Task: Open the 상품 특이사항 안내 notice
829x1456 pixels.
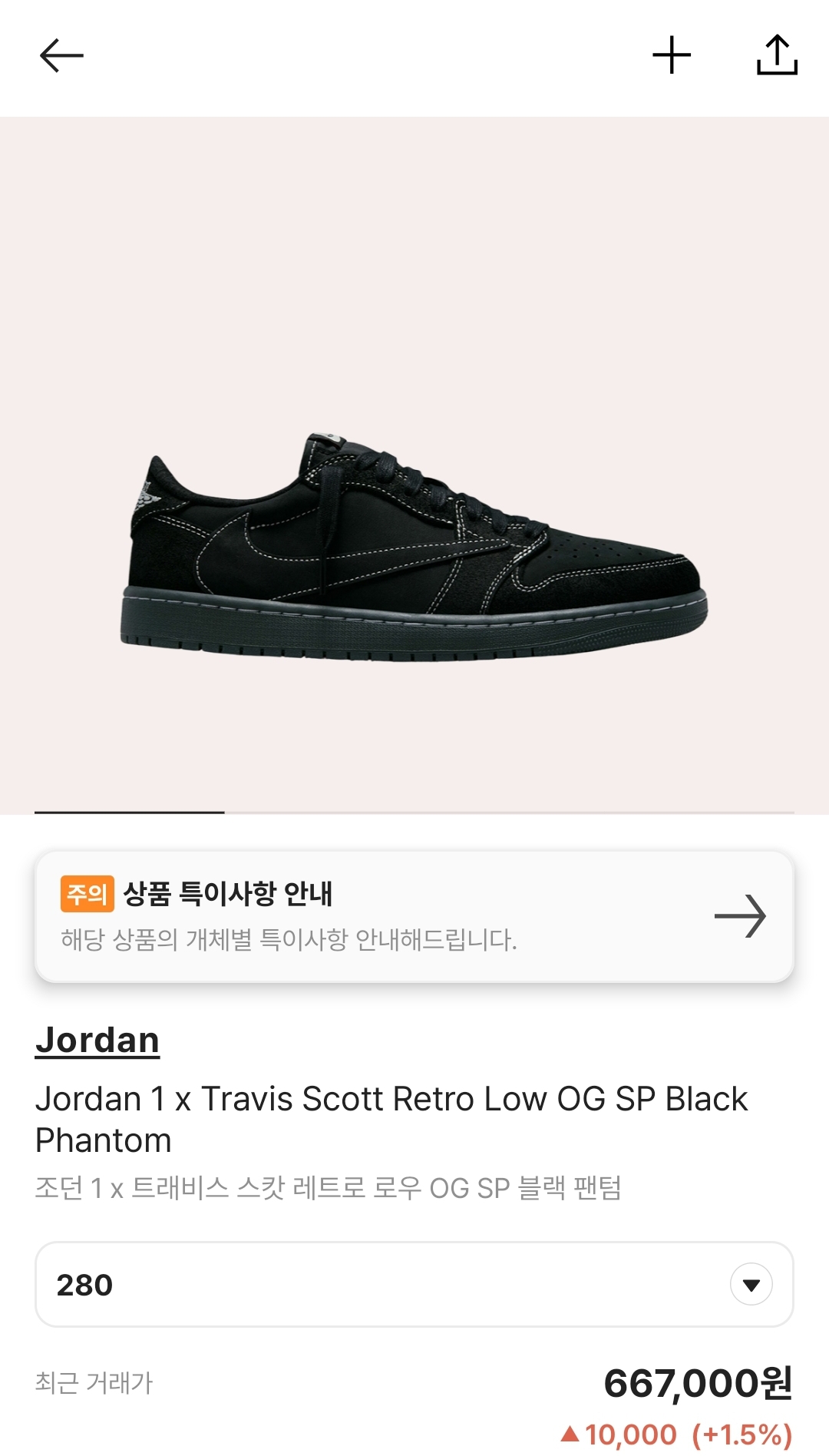Action: (414, 915)
